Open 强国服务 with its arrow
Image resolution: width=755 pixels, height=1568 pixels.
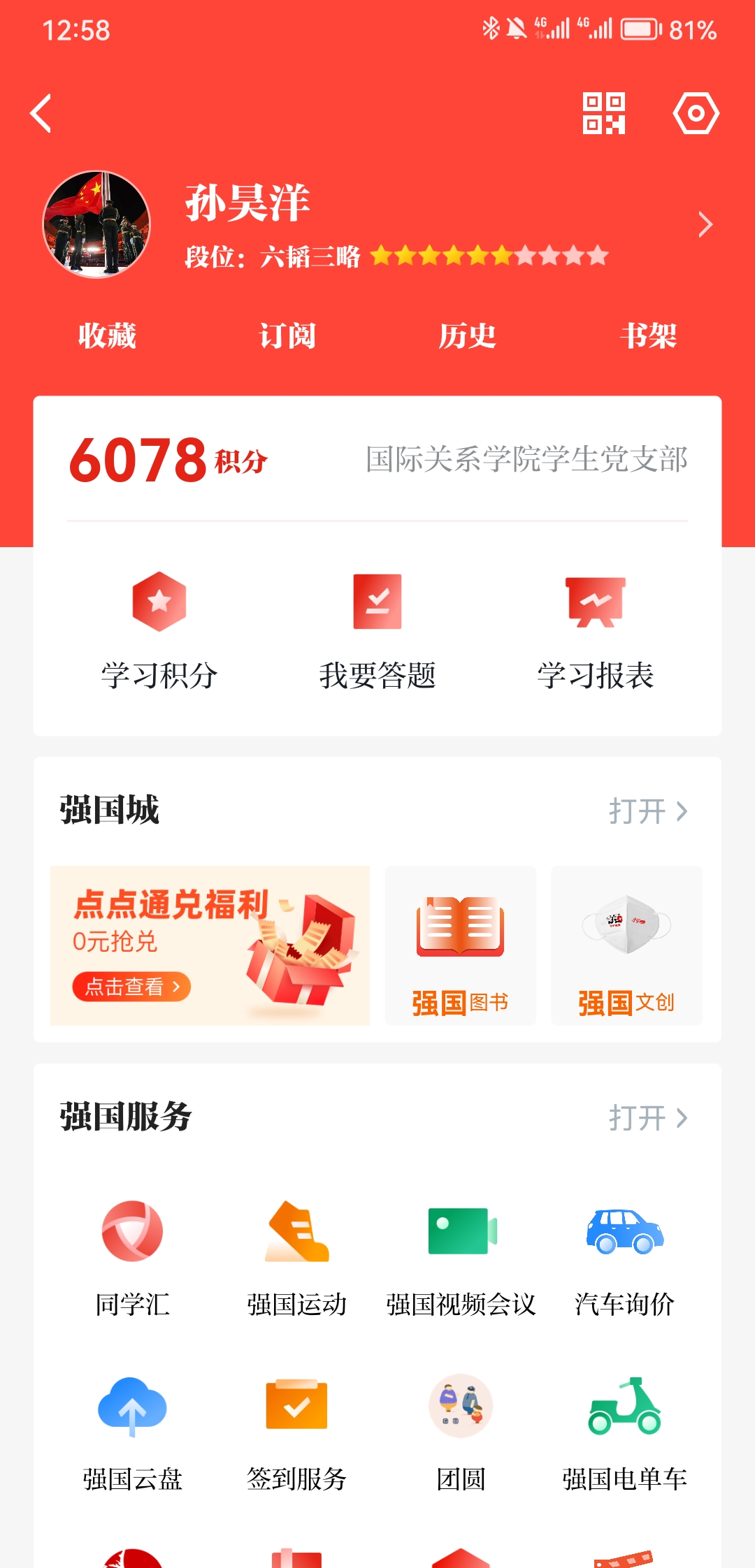click(649, 1116)
